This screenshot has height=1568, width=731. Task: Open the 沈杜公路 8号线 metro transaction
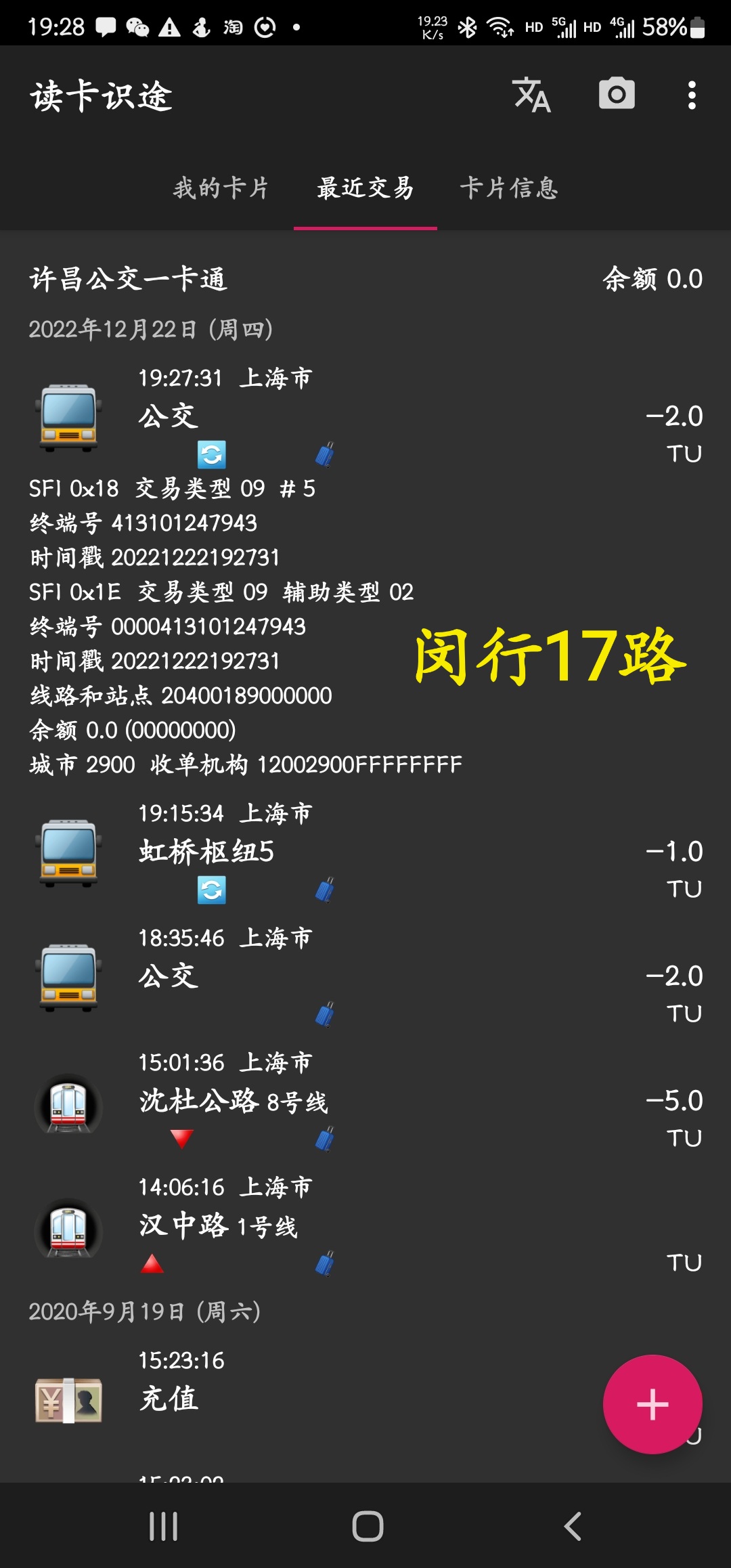click(365, 1101)
